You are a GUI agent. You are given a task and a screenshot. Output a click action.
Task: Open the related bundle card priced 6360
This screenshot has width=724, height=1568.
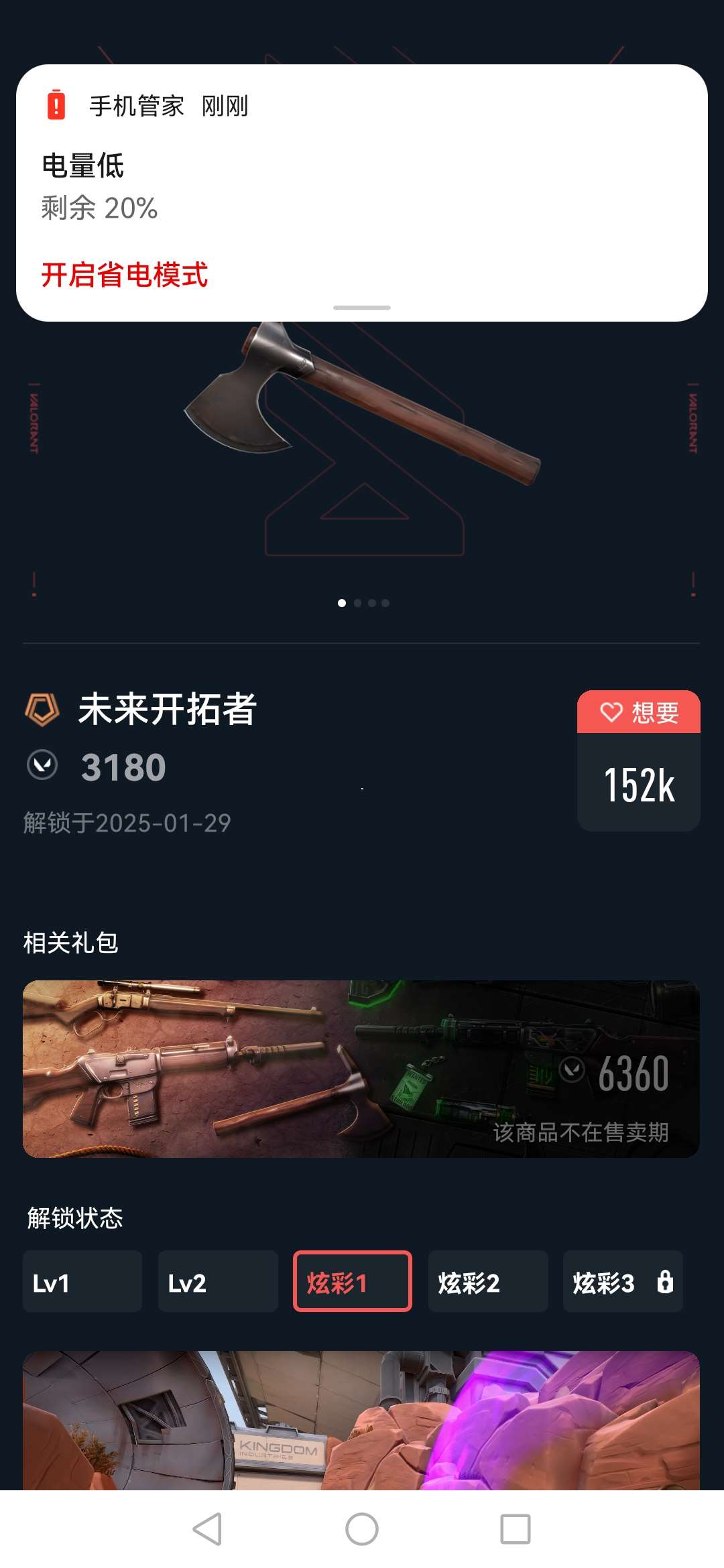(x=361, y=1069)
